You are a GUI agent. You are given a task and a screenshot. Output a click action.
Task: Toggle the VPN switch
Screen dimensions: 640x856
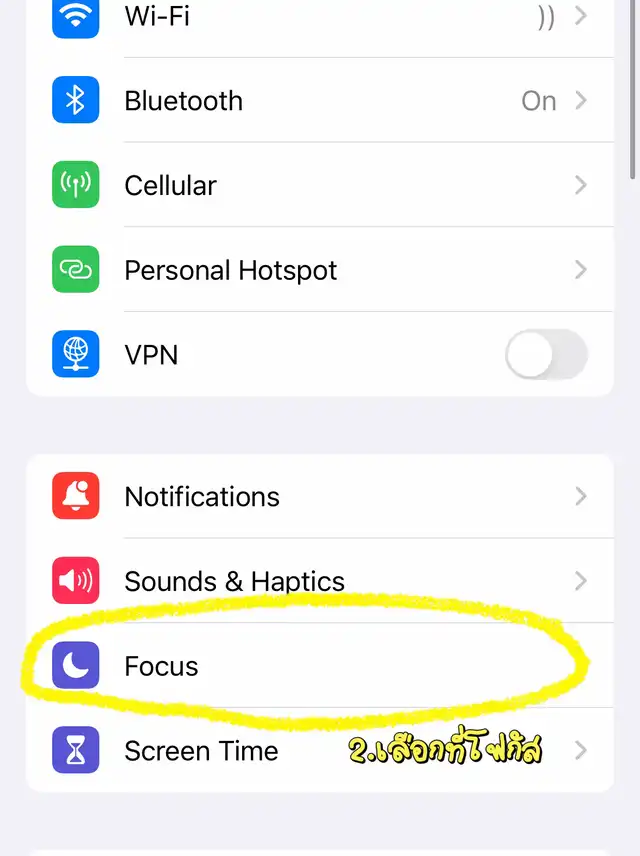point(546,354)
